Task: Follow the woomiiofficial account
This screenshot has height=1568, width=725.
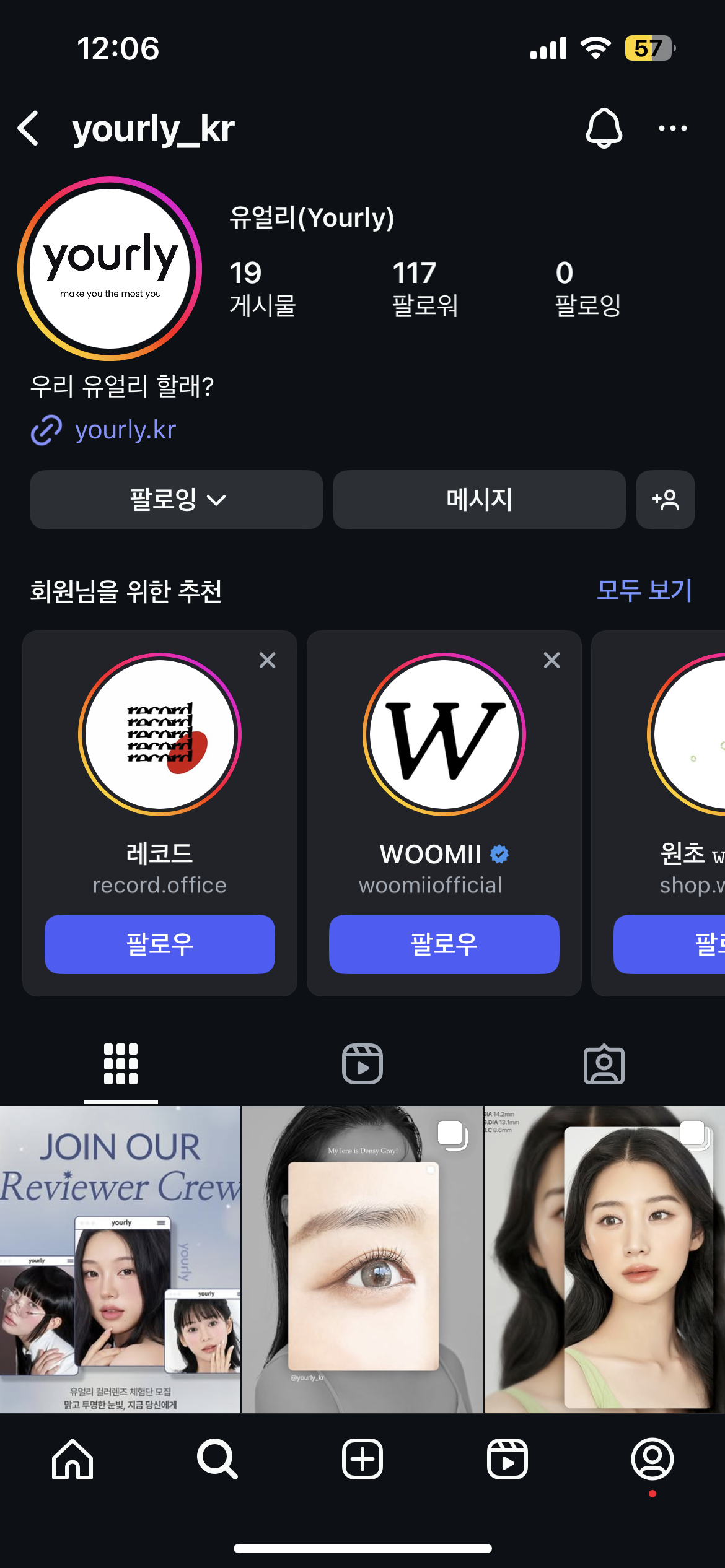Action: coord(444,944)
